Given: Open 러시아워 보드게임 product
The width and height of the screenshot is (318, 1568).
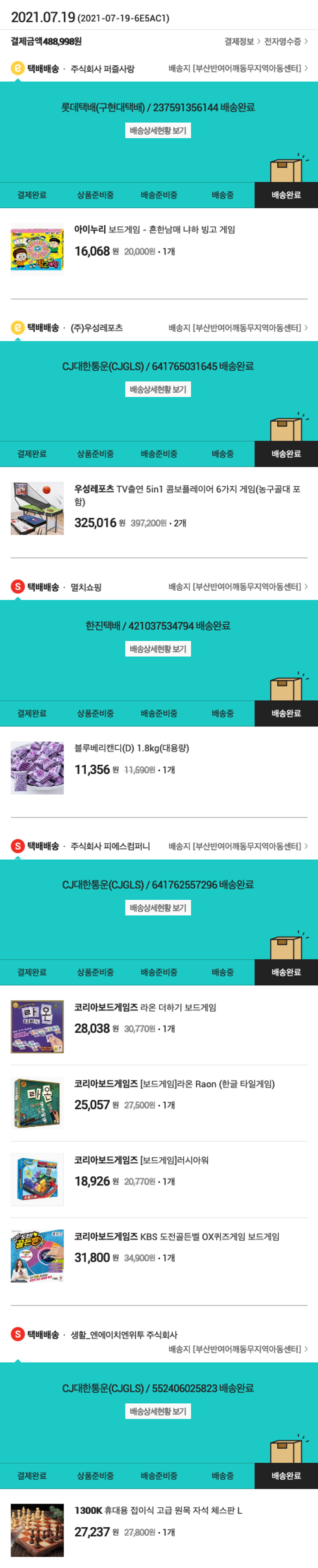Looking at the screenshot, I should click(x=141, y=1160).
